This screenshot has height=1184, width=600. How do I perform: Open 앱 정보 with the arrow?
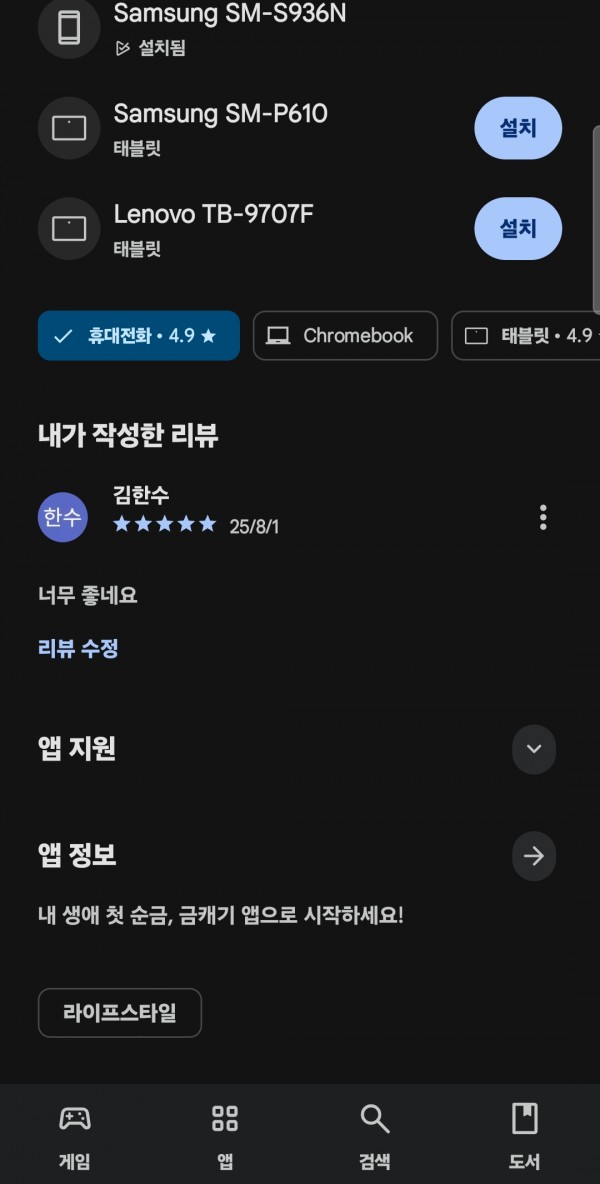click(x=534, y=856)
